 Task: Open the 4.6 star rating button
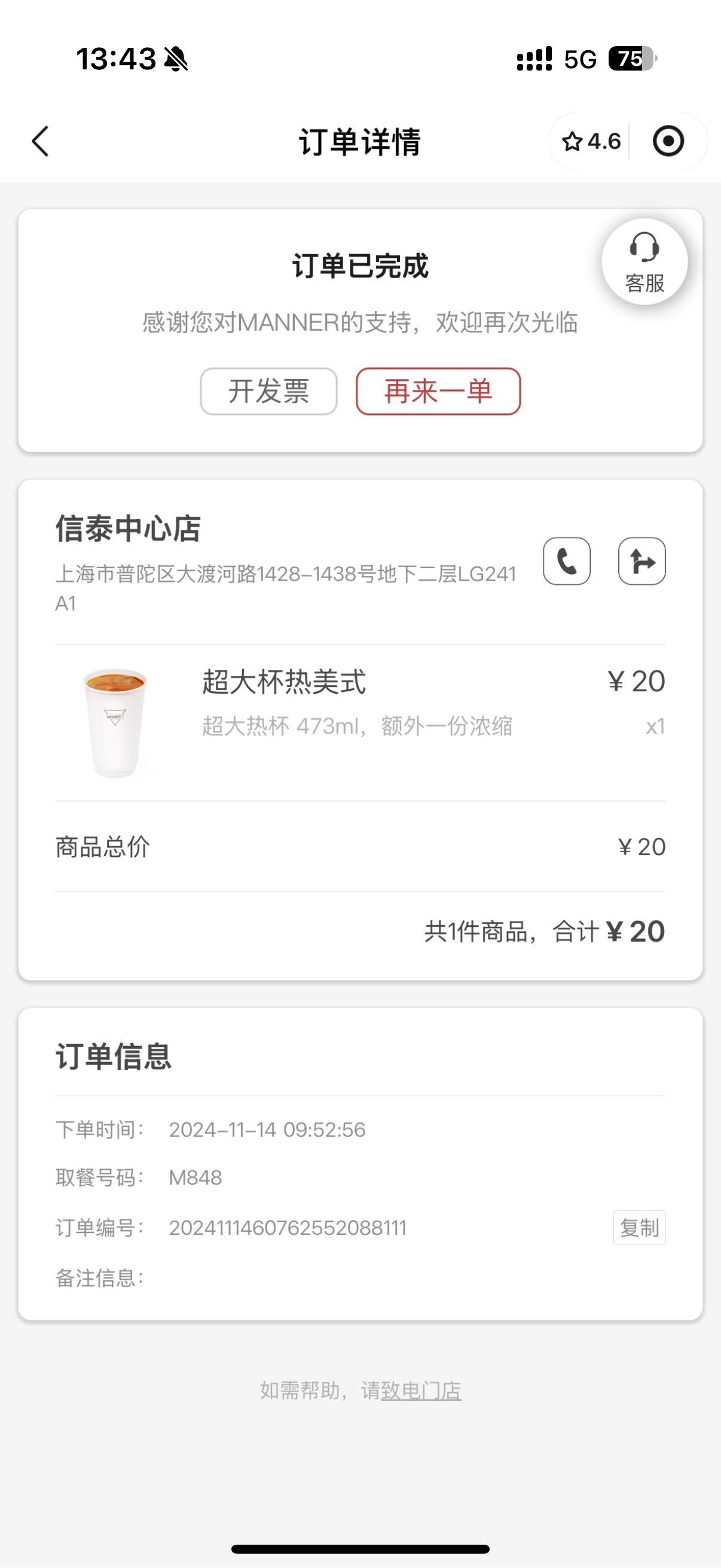[591, 141]
